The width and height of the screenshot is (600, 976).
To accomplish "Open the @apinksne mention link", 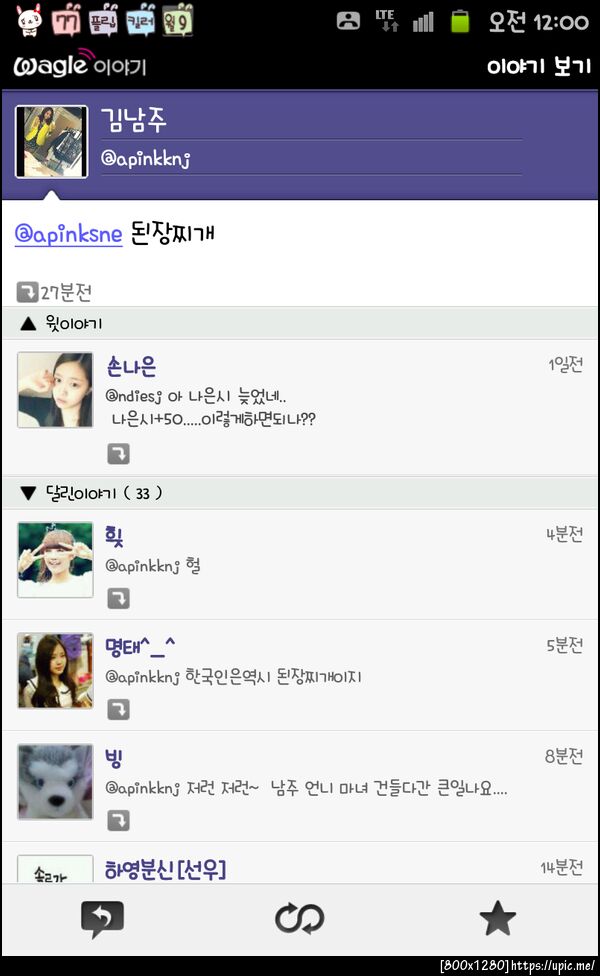I will [x=68, y=234].
